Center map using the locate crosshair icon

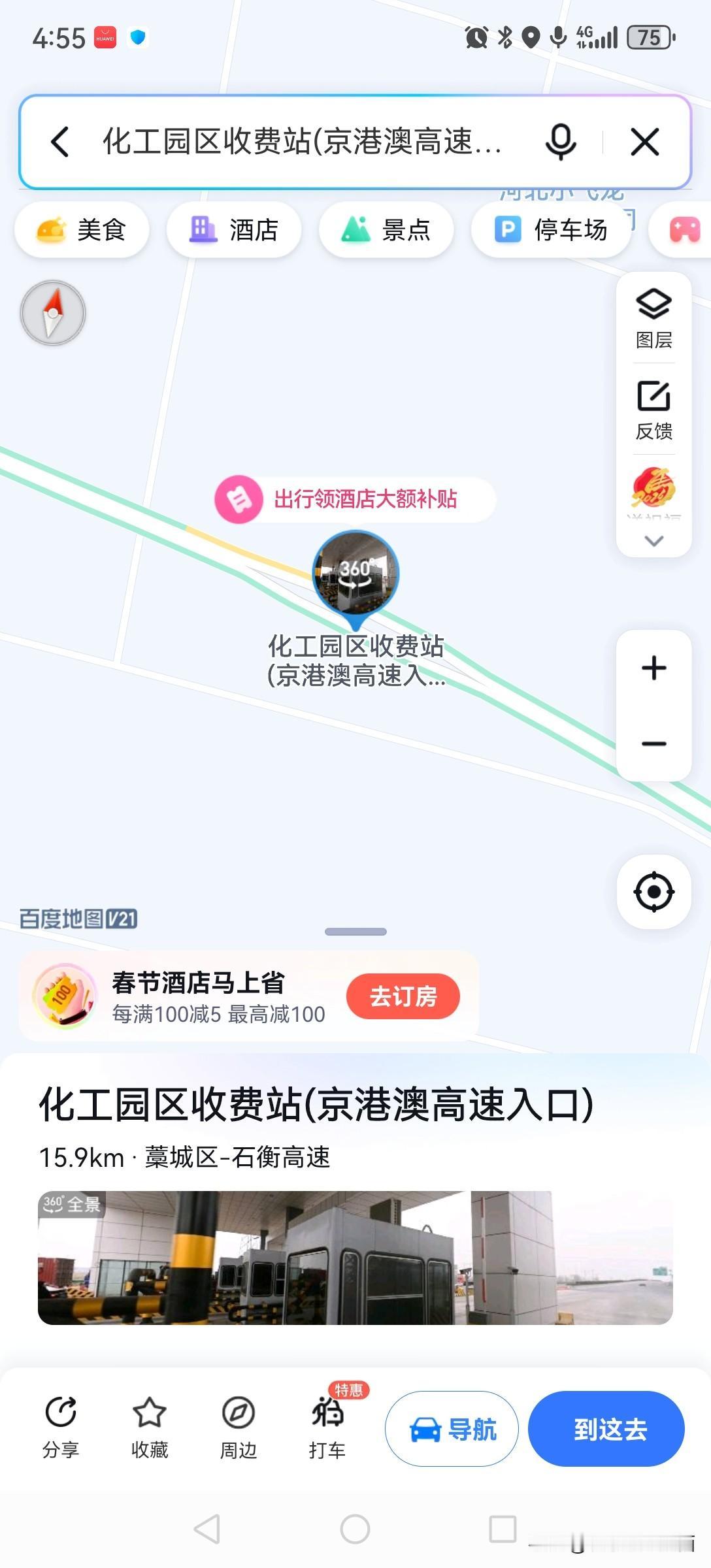(653, 892)
